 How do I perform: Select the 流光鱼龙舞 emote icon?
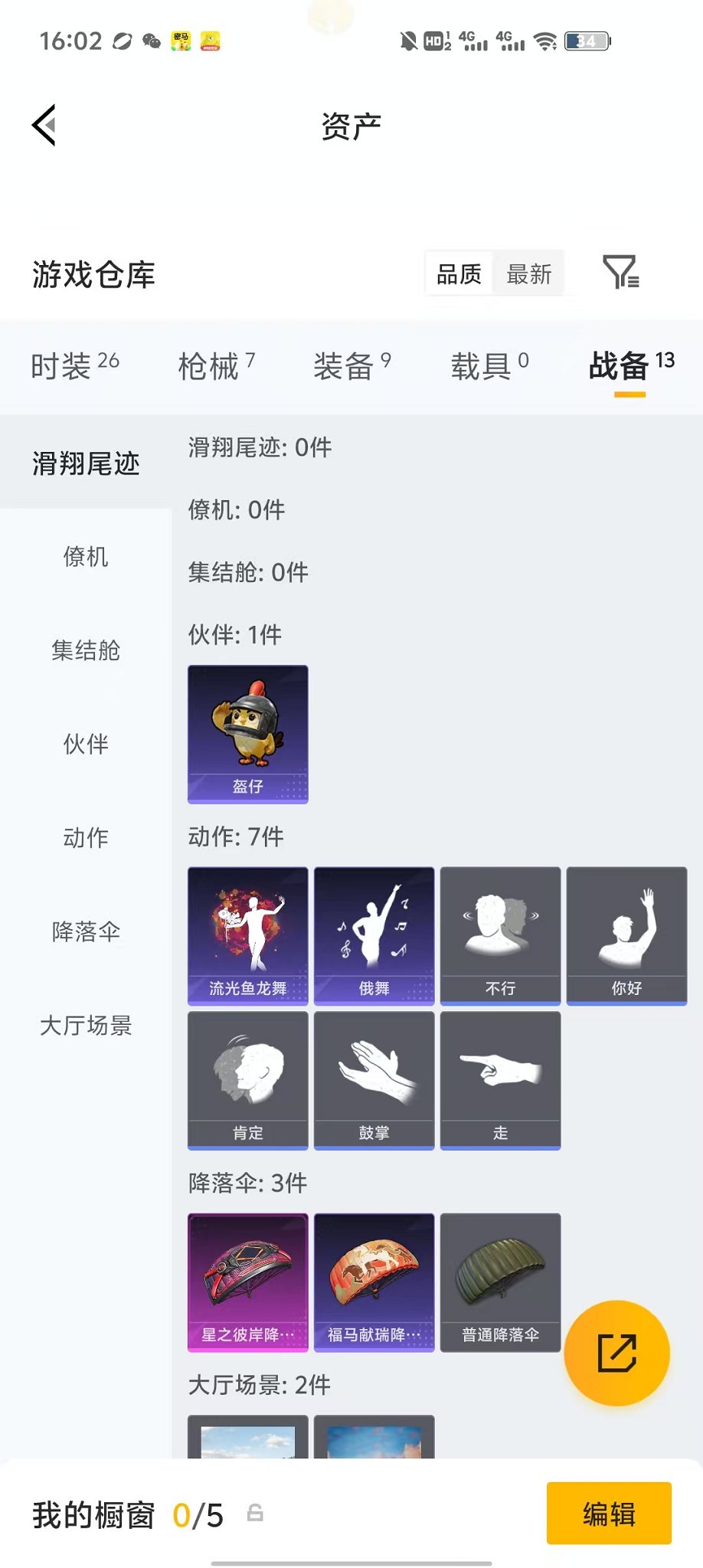point(247,935)
